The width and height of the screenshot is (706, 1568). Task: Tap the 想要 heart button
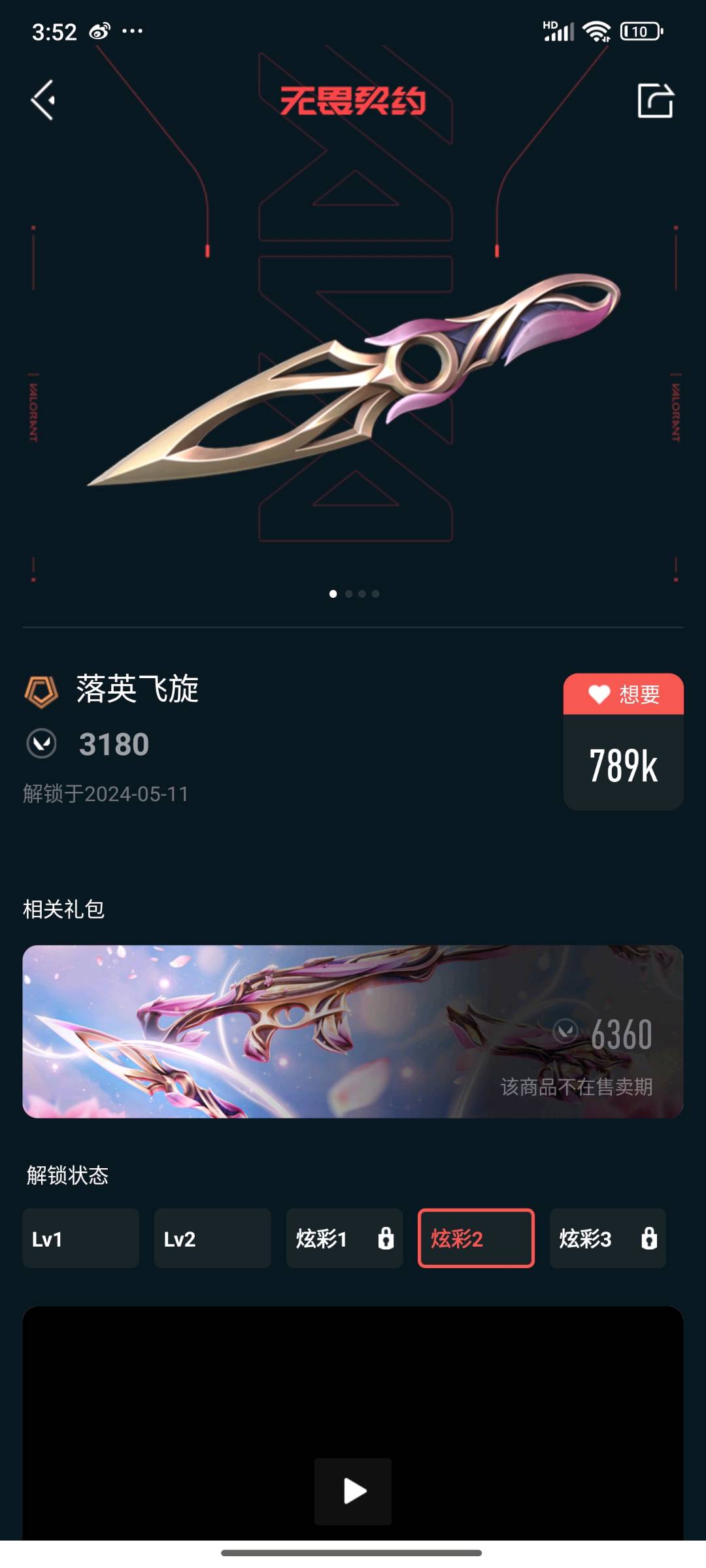coord(623,694)
